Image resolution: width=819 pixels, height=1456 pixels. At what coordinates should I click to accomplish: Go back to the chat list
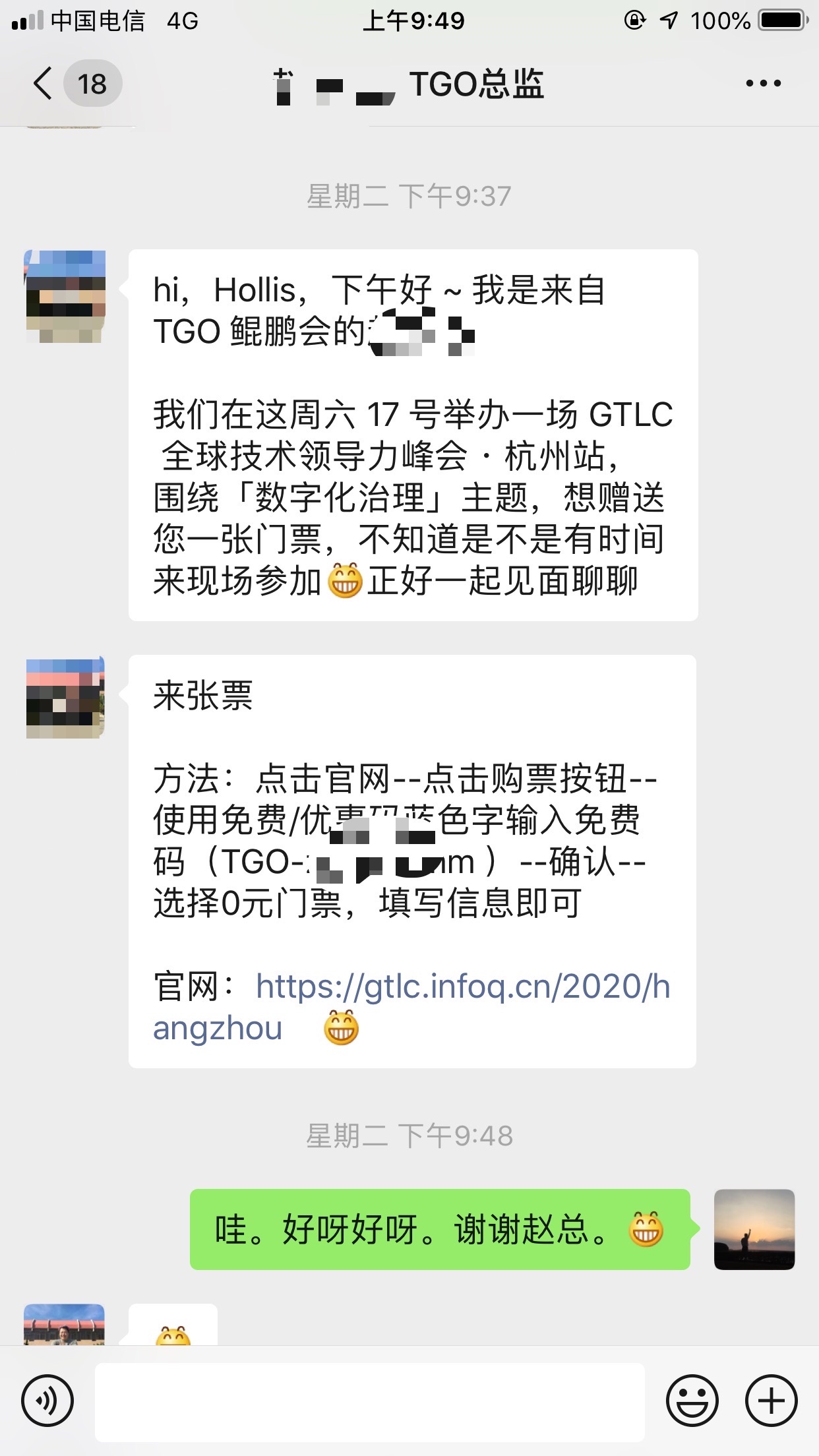coord(44,84)
